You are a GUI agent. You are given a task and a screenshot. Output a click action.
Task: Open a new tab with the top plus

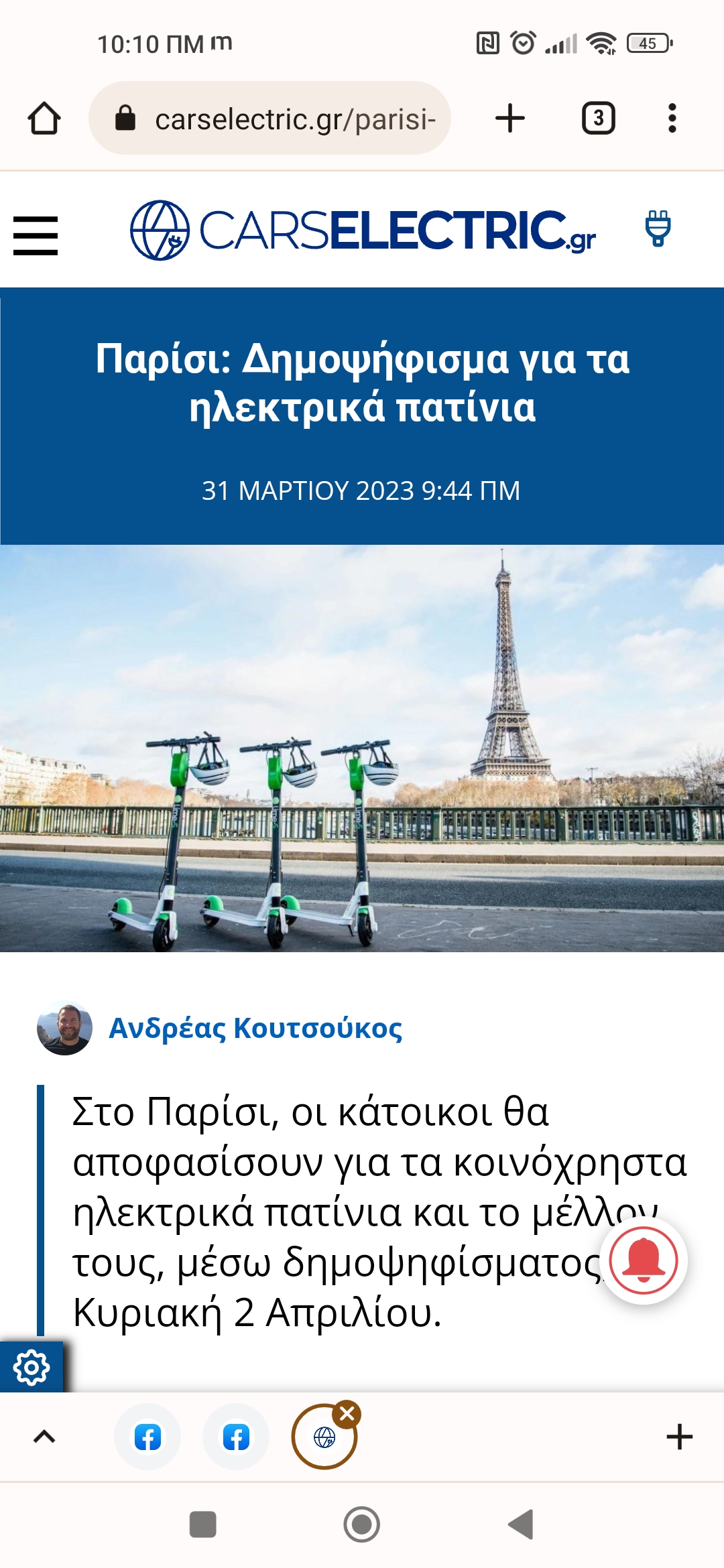[x=510, y=119]
